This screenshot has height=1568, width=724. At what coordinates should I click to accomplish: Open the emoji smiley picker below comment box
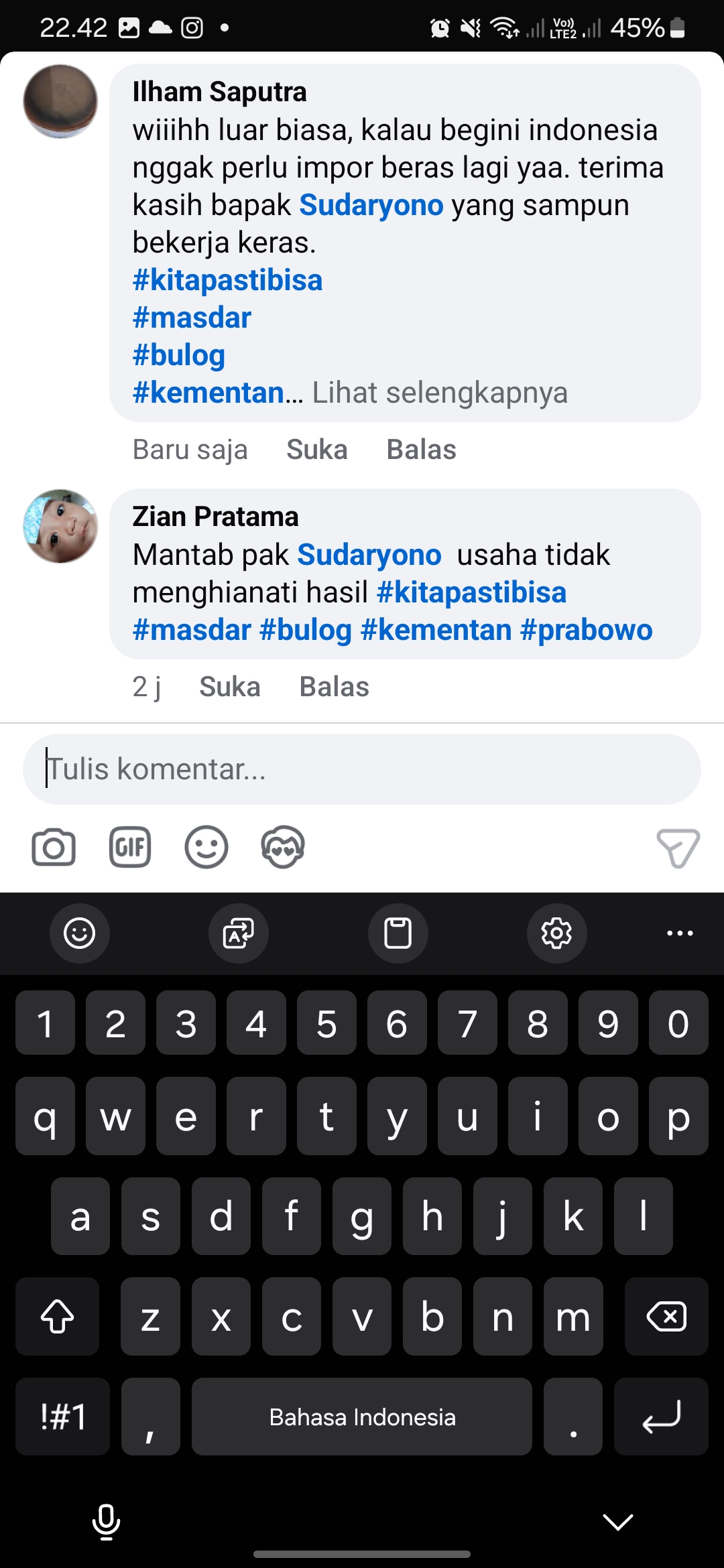point(206,848)
